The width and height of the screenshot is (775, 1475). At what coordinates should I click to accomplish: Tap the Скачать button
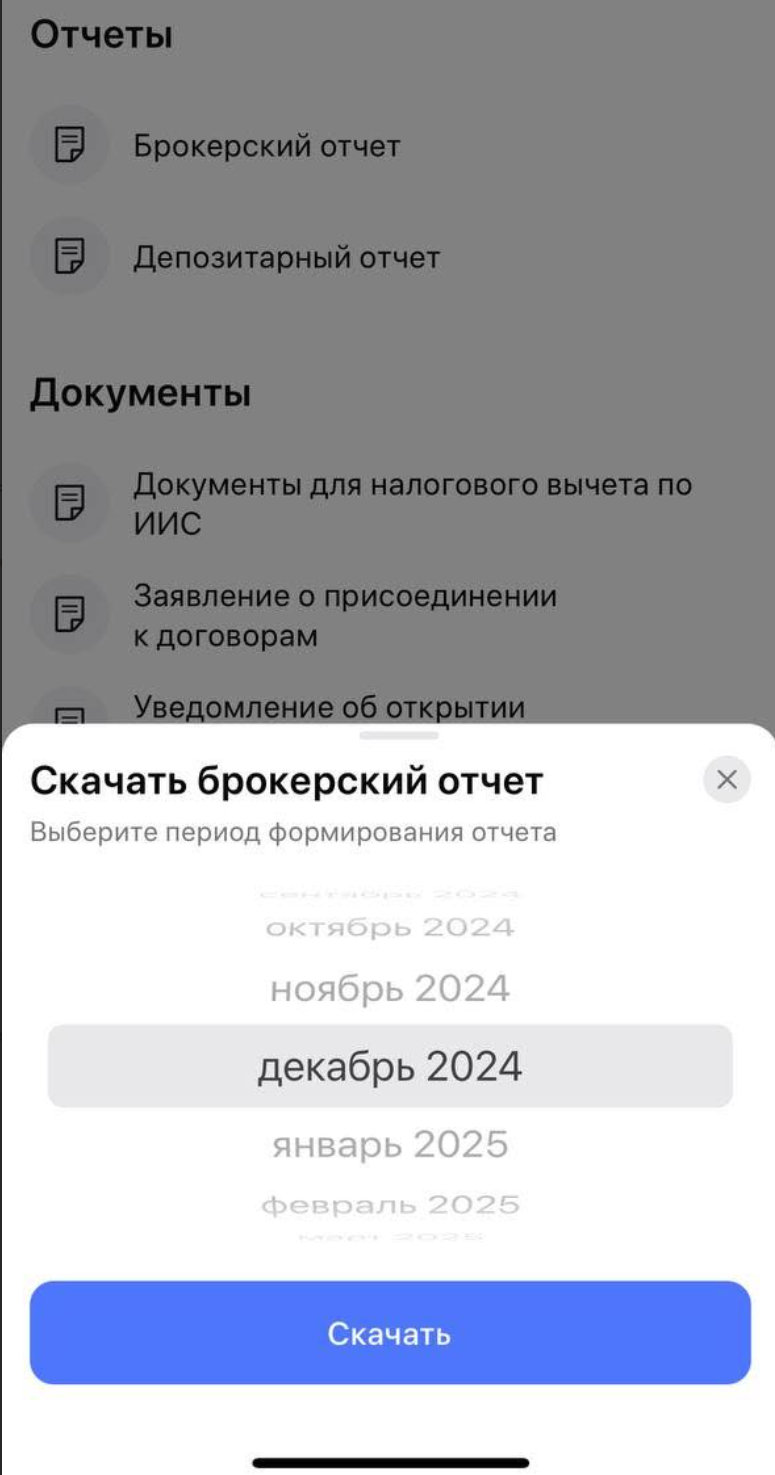390,1333
